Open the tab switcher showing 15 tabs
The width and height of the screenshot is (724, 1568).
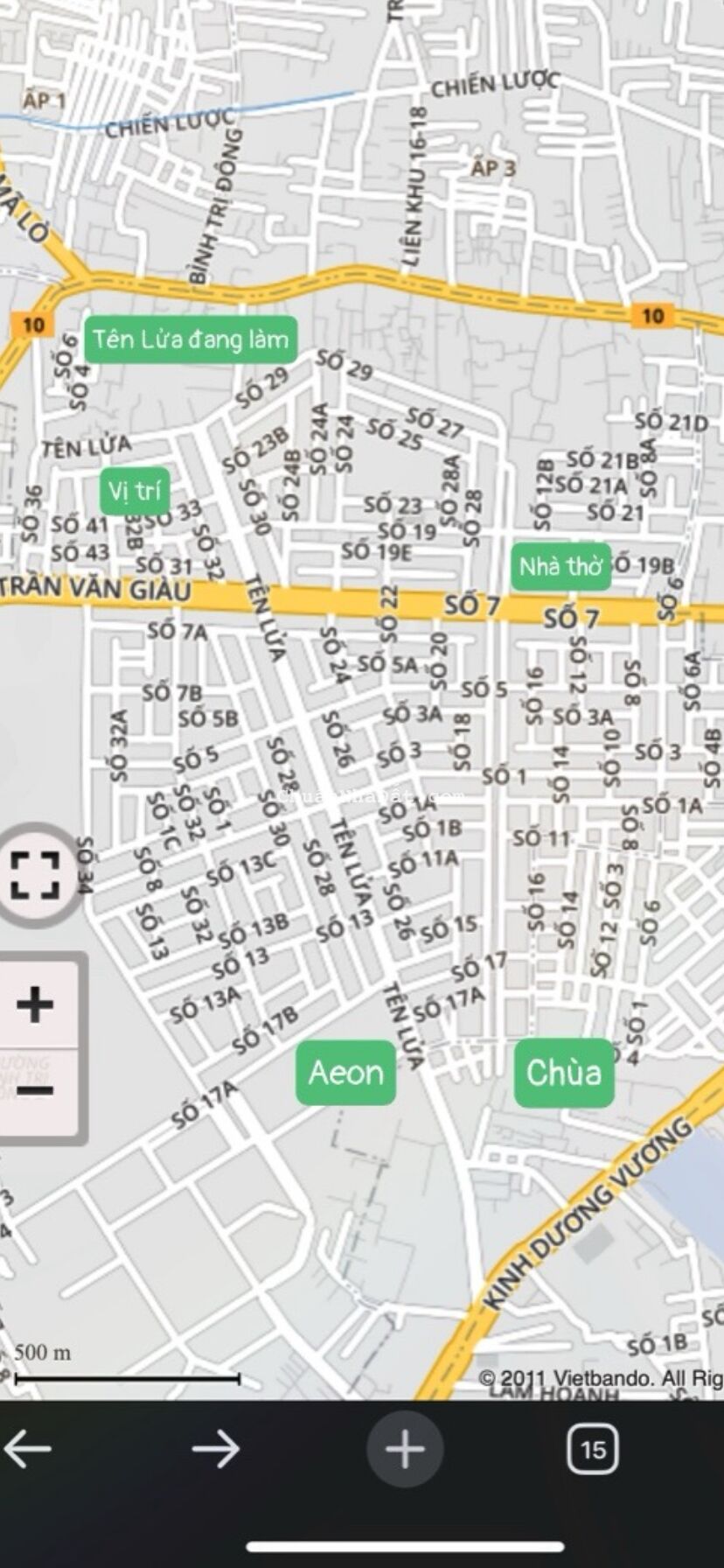point(592,1448)
